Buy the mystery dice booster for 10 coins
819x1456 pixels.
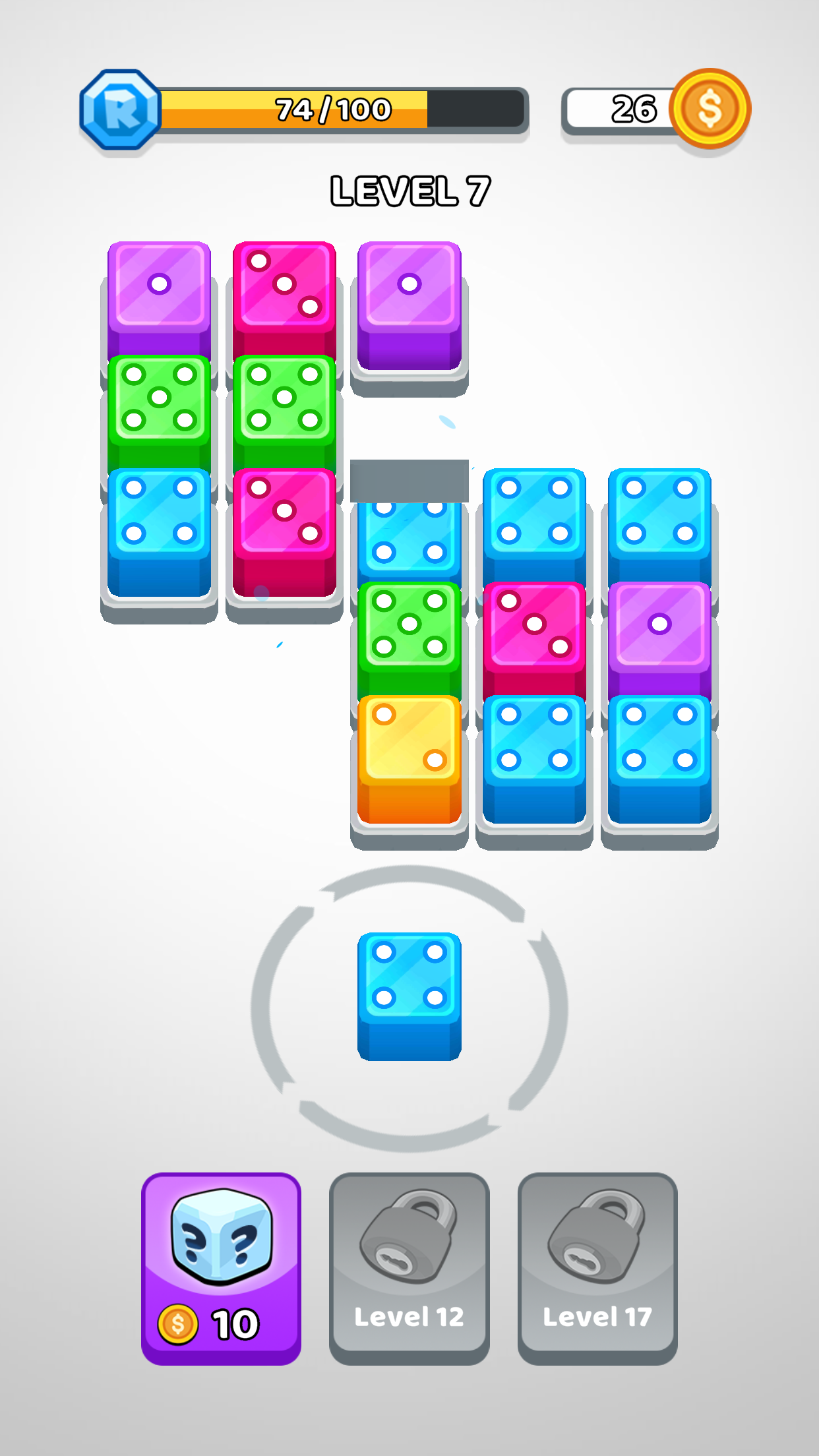[x=221, y=1267]
